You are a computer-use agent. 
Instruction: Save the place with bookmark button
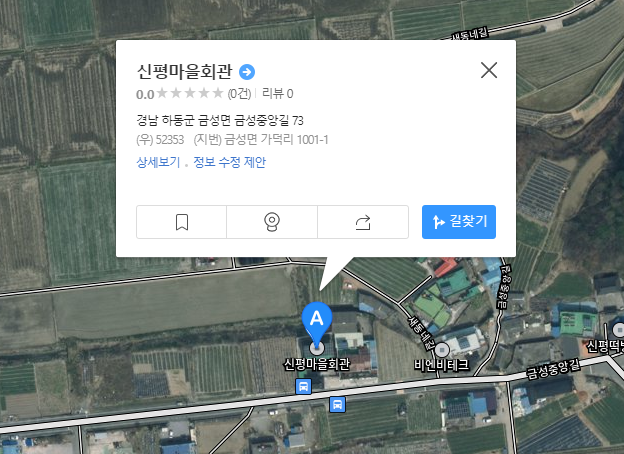point(182,222)
